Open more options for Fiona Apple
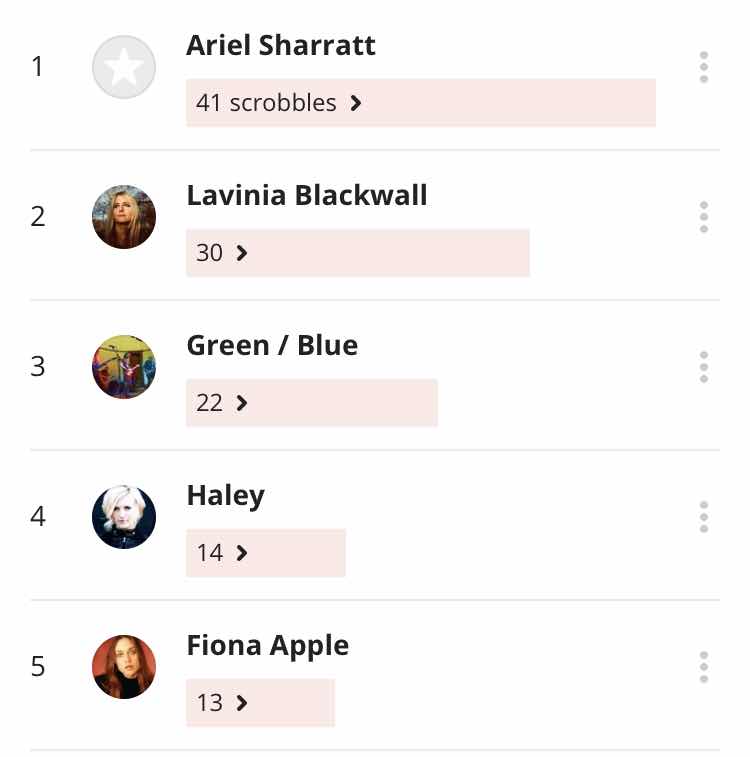Image resolution: width=750 pixels, height=757 pixels. [704, 667]
